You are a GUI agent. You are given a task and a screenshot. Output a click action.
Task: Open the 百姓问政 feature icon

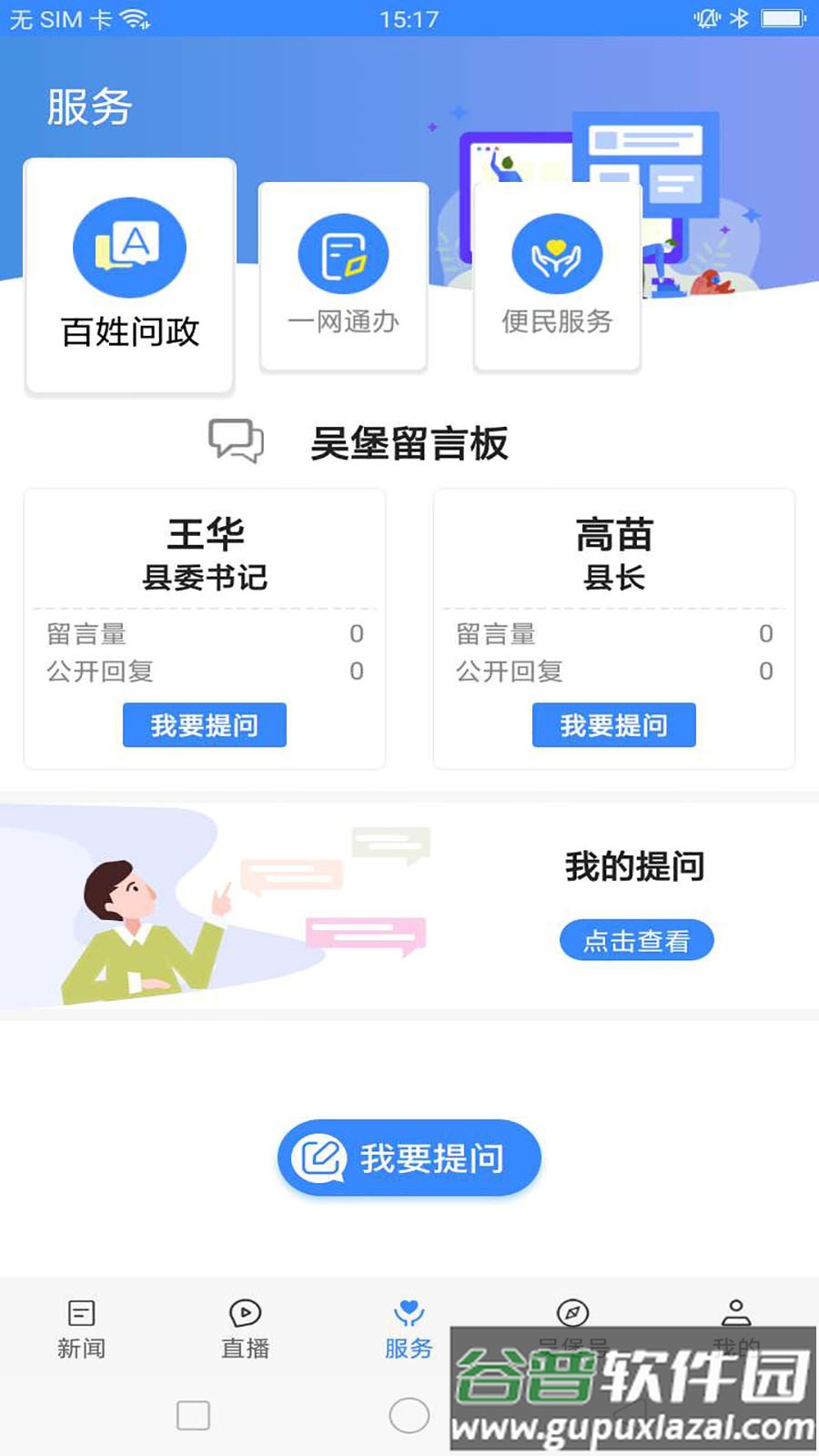pyautogui.click(x=130, y=247)
